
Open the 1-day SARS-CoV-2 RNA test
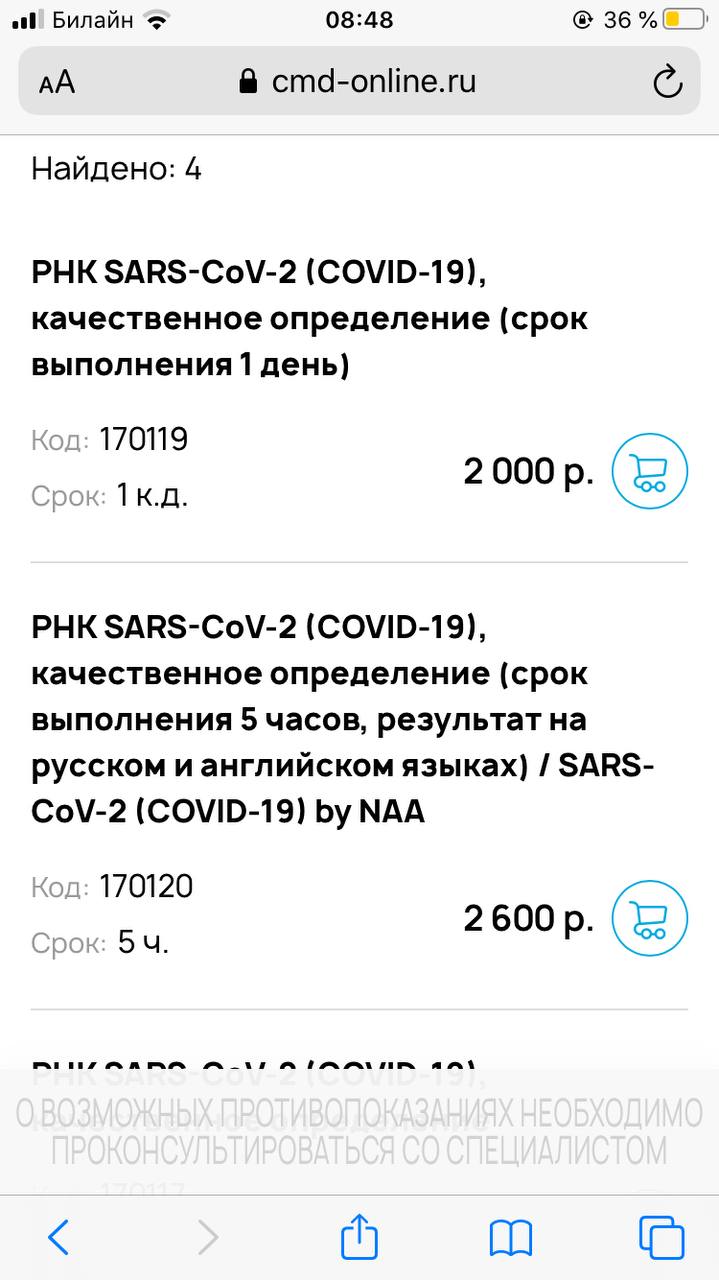point(310,319)
